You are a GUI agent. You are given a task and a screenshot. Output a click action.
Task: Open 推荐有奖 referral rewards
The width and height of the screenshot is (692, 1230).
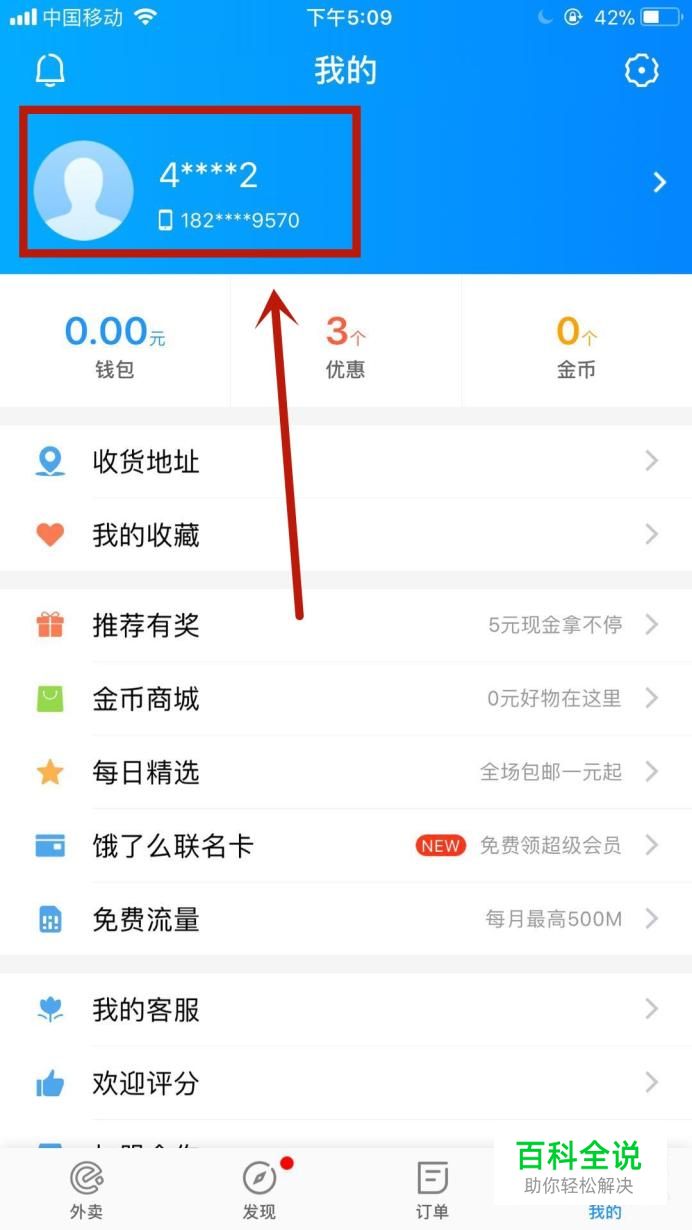click(x=345, y=626)
